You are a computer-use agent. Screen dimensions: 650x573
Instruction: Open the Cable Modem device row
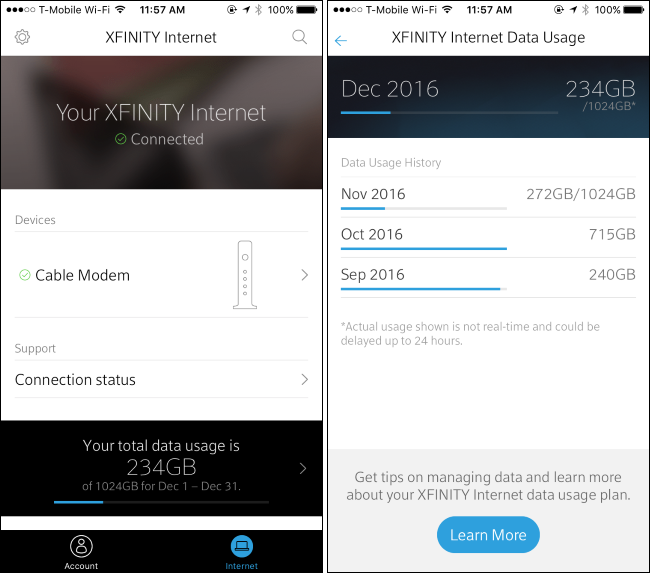tap(161, 275)
